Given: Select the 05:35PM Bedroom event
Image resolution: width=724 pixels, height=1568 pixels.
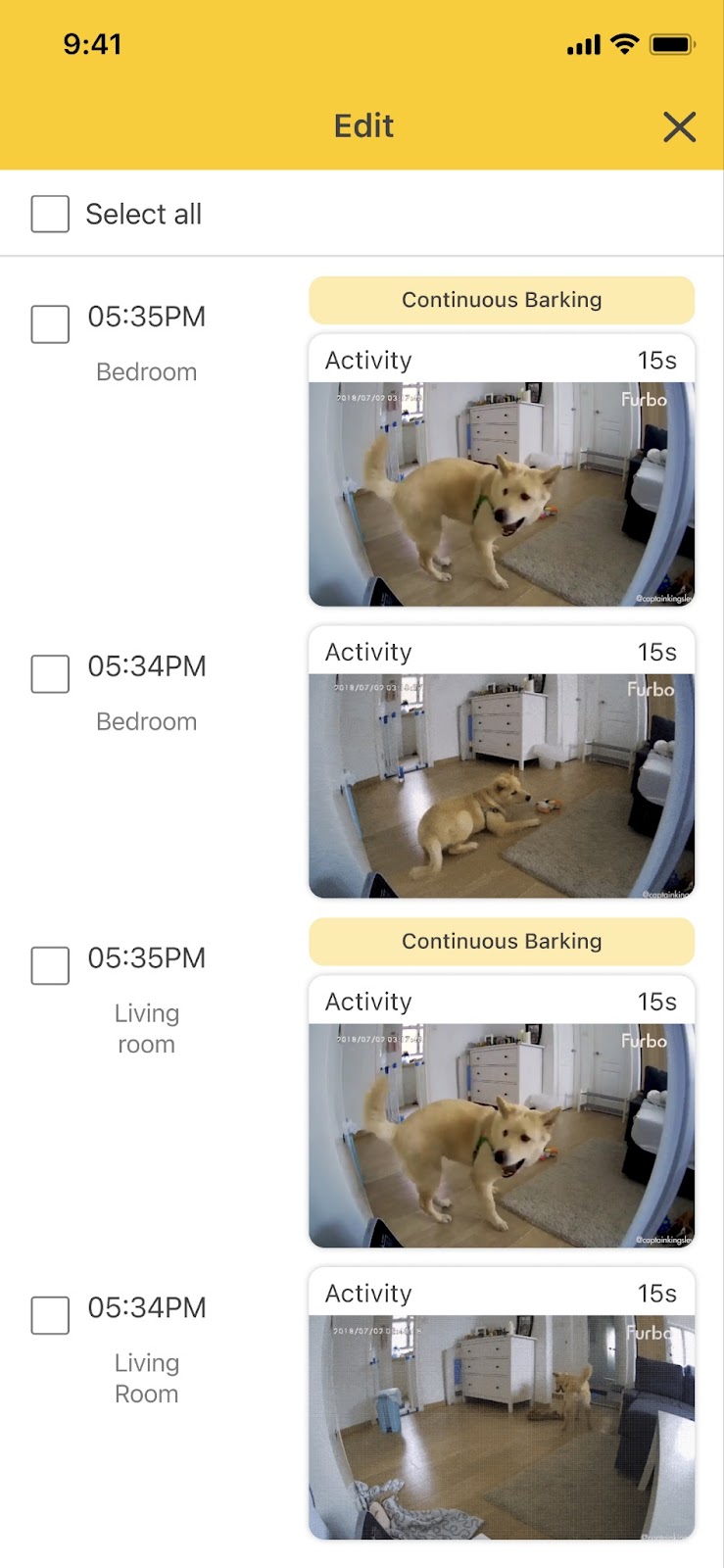Looking at the screenshot, I should pyautogui.click(x=50, y=324).
